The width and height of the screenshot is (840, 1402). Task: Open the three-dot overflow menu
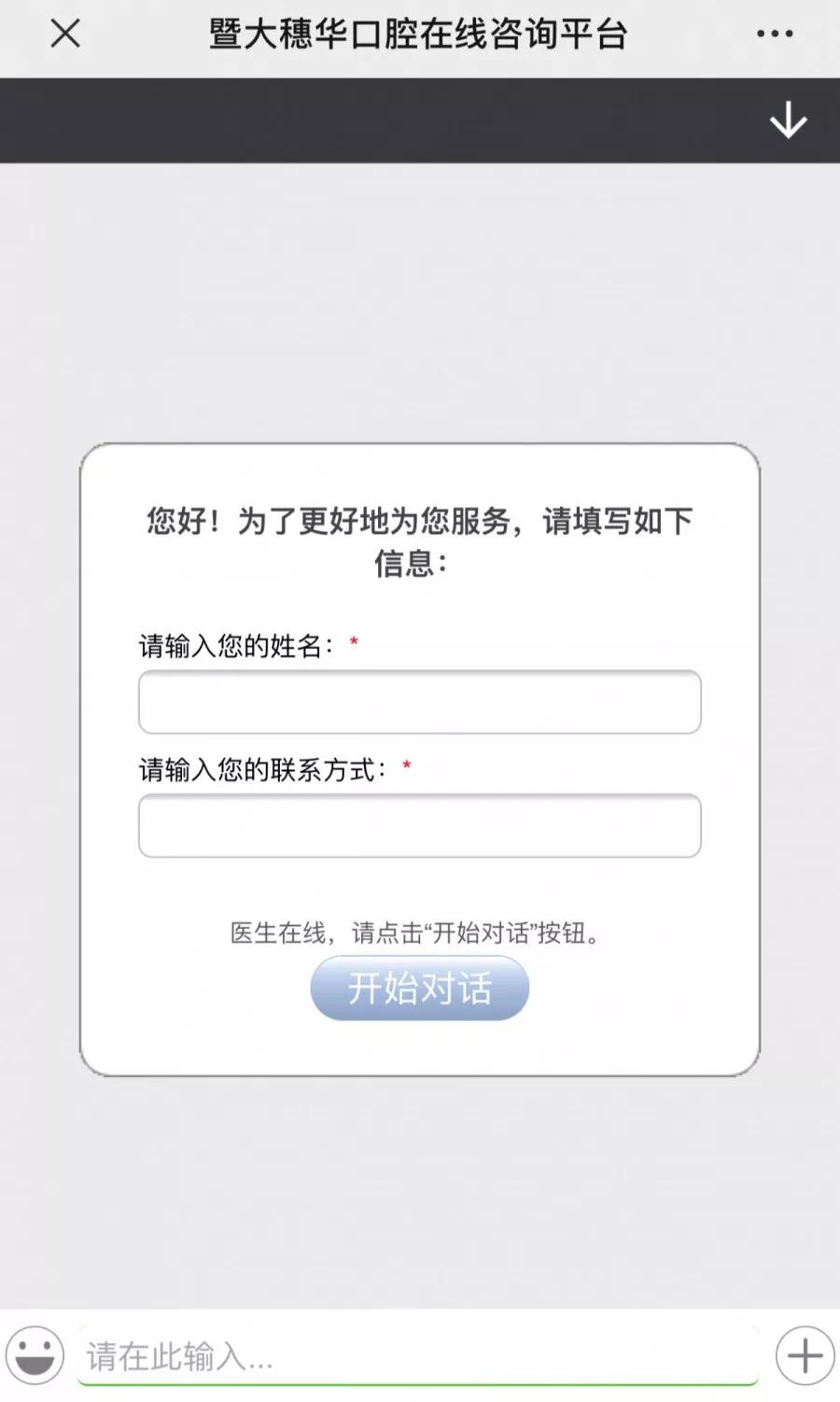(x=774, y=35)
